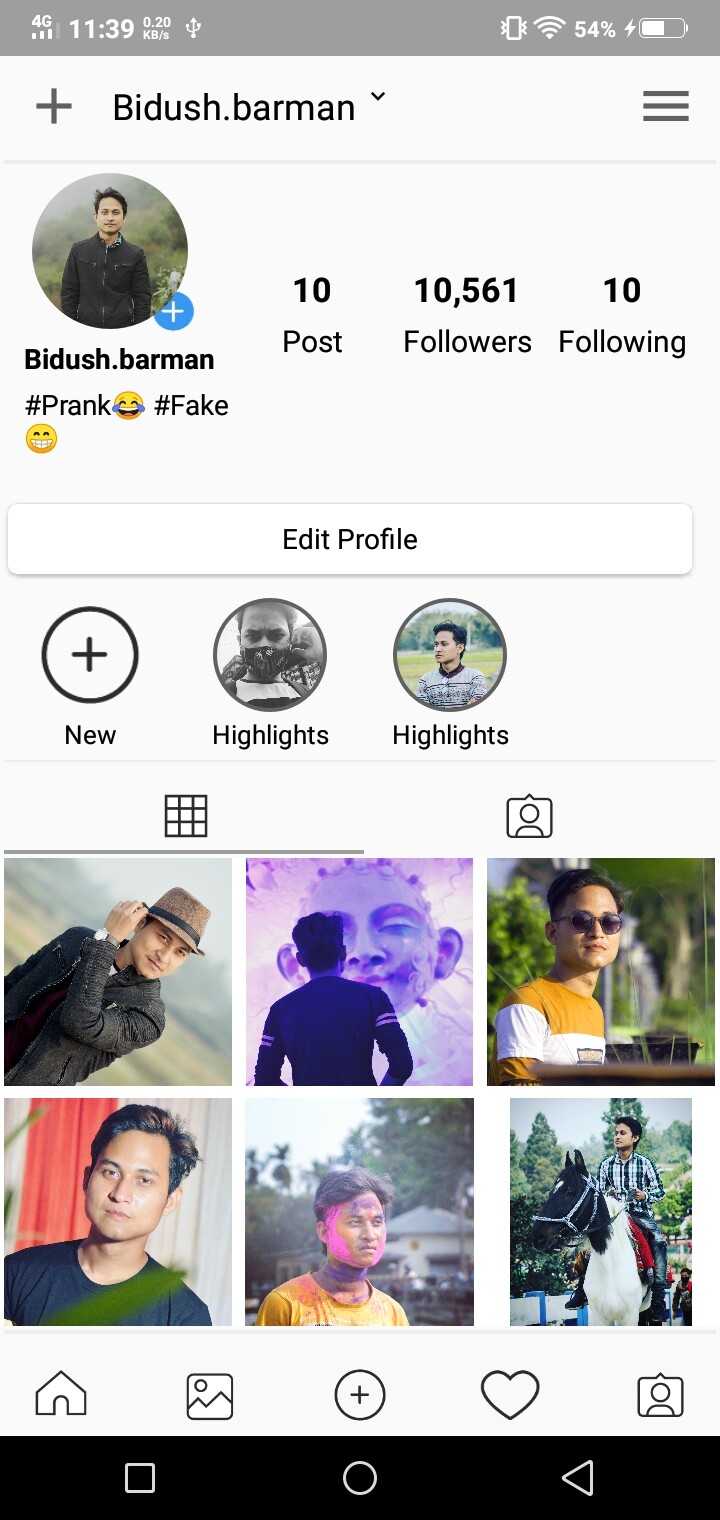This screenshot has width=720, height=1520.
Task: Switch to the tagged photos tab
Action: click(529, 816)
